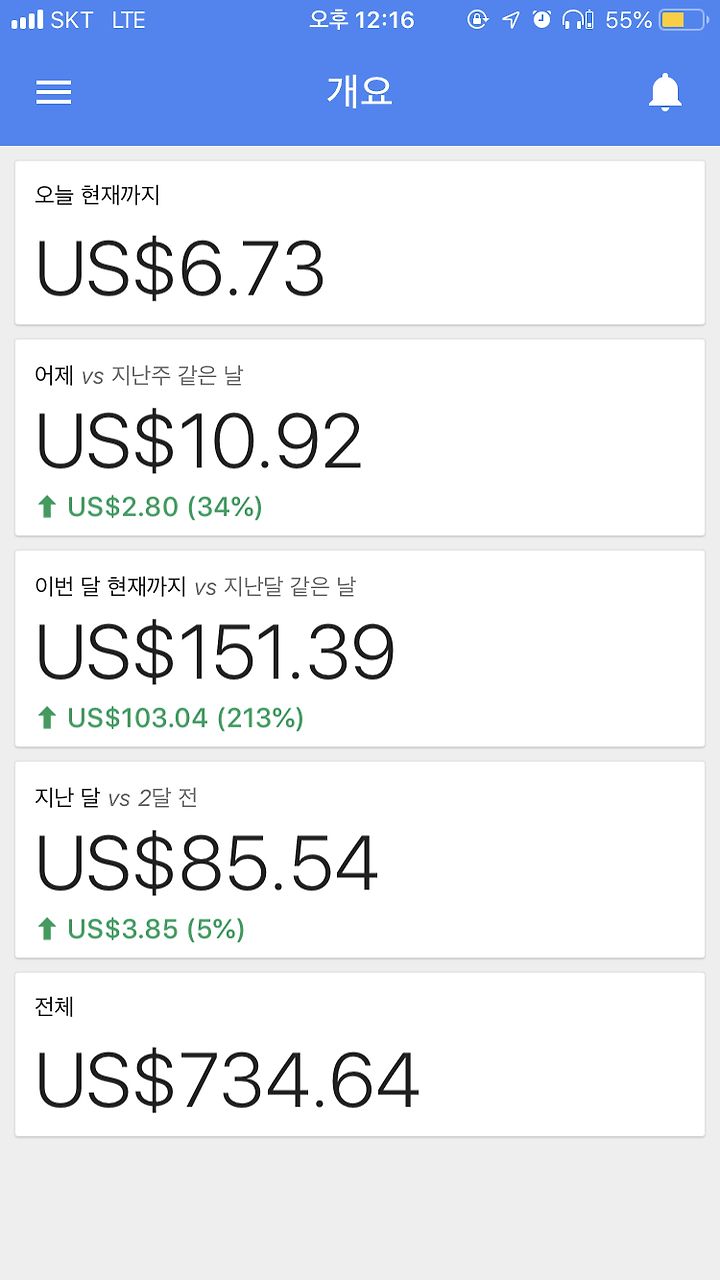Viewport: 720px width, 1280px height.
Task: Open the 오늘 현재까지 earnings card
Action: coord(360,243)
